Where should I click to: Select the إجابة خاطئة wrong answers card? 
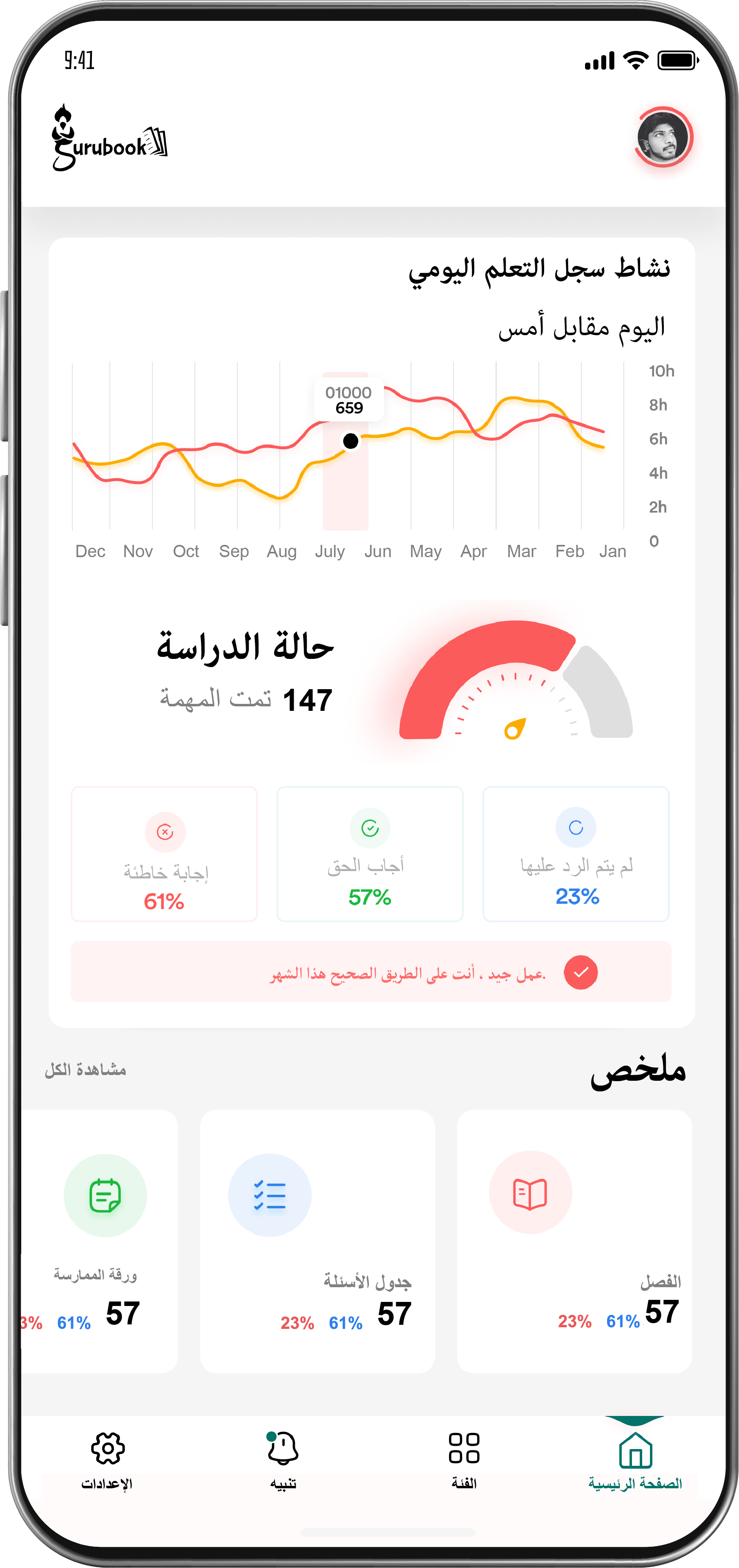click(x=164, y=853)
